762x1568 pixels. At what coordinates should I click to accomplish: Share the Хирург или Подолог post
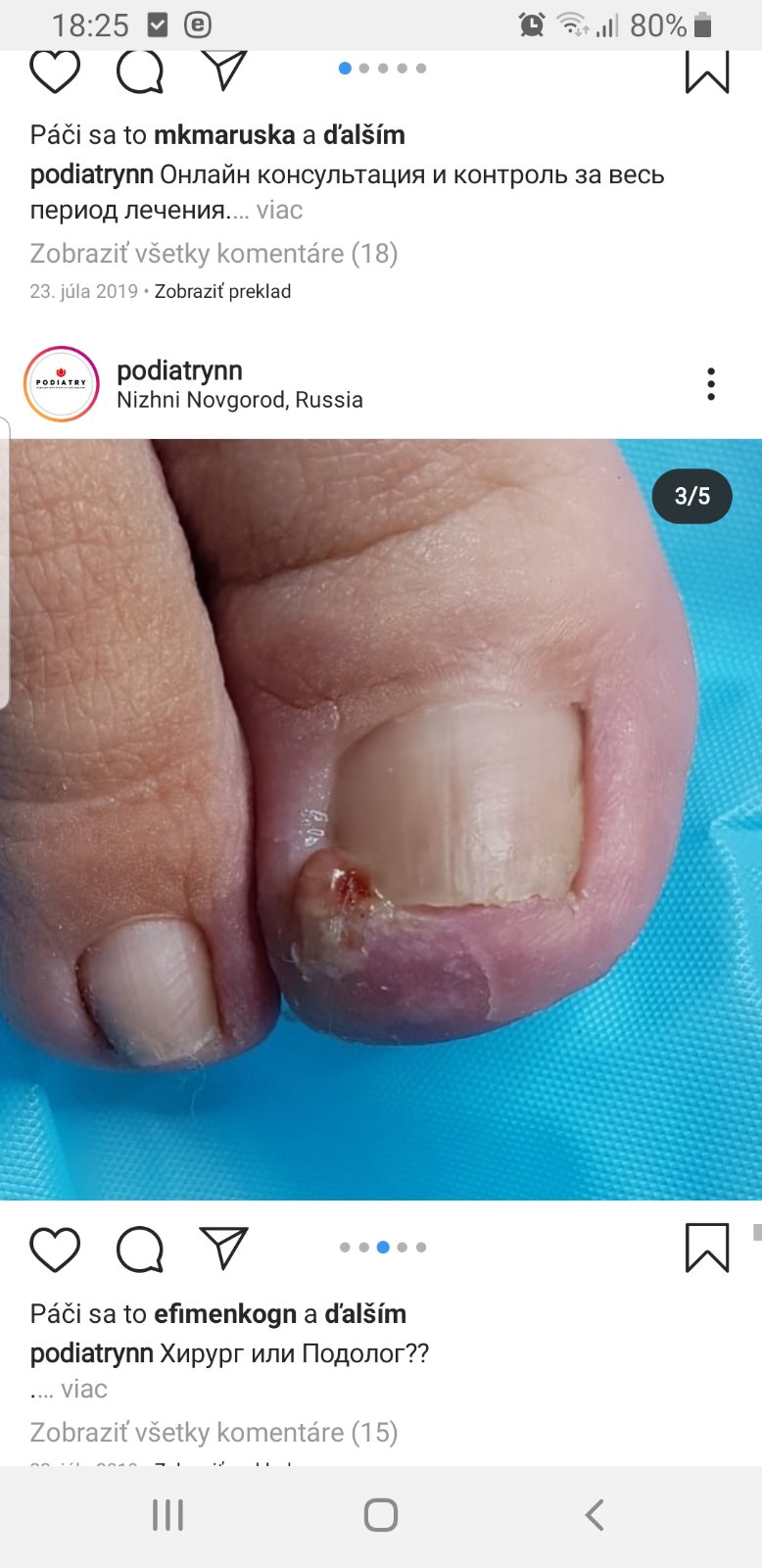(x=223, y=1248)
